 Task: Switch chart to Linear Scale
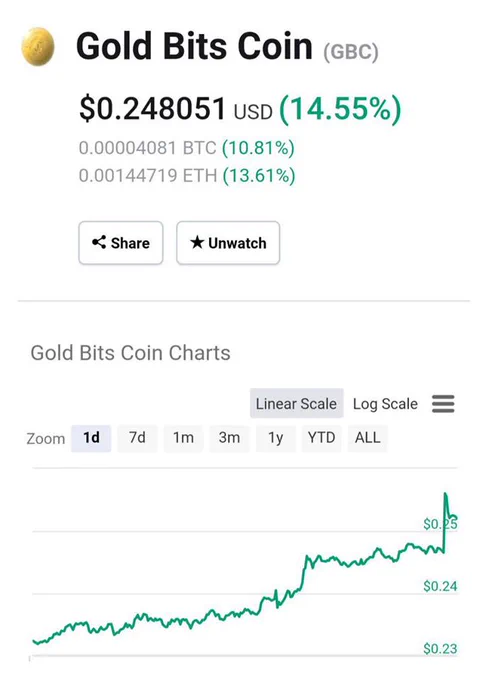tap(297, 403)
